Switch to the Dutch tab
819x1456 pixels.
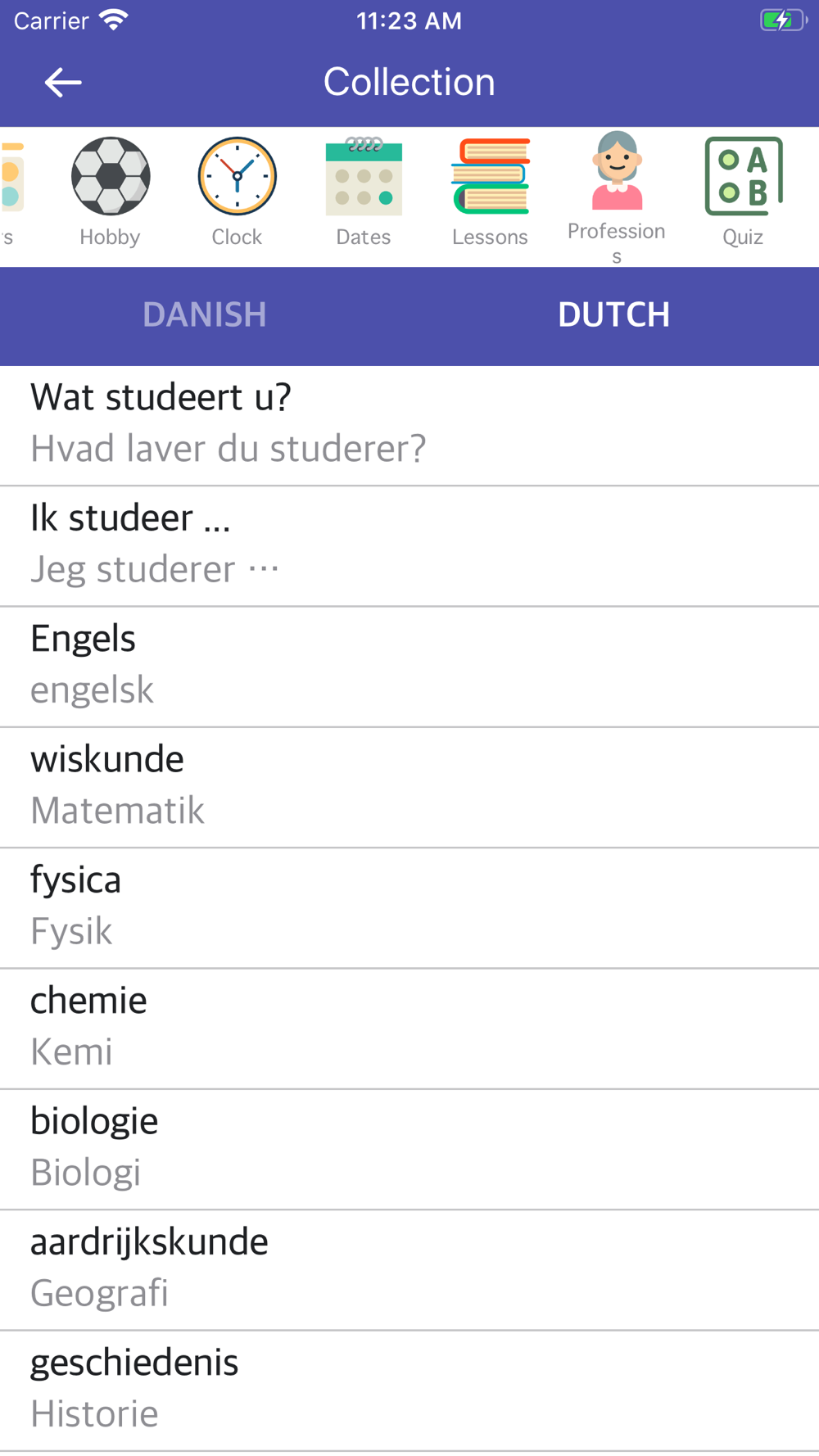614,315
